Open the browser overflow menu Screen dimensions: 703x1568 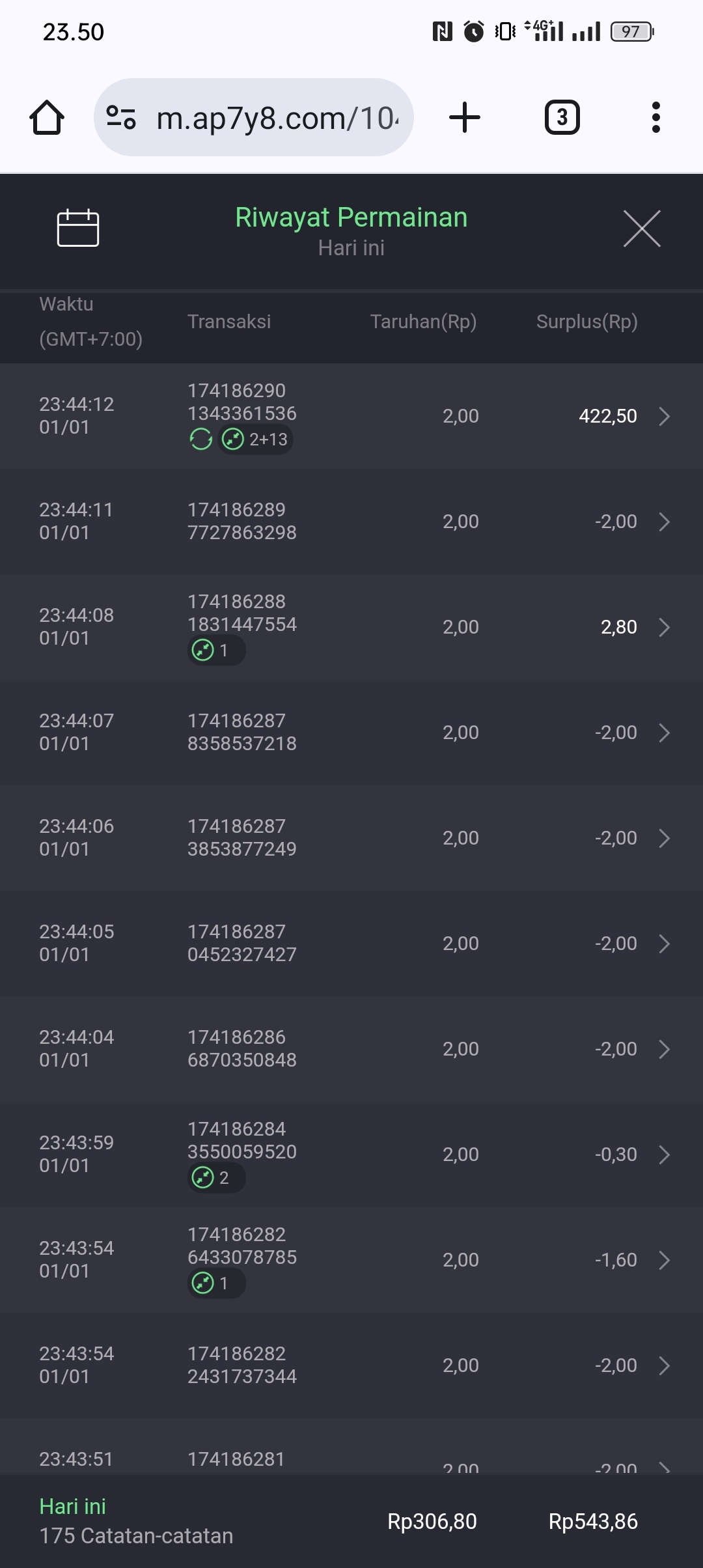coord(656,118)
